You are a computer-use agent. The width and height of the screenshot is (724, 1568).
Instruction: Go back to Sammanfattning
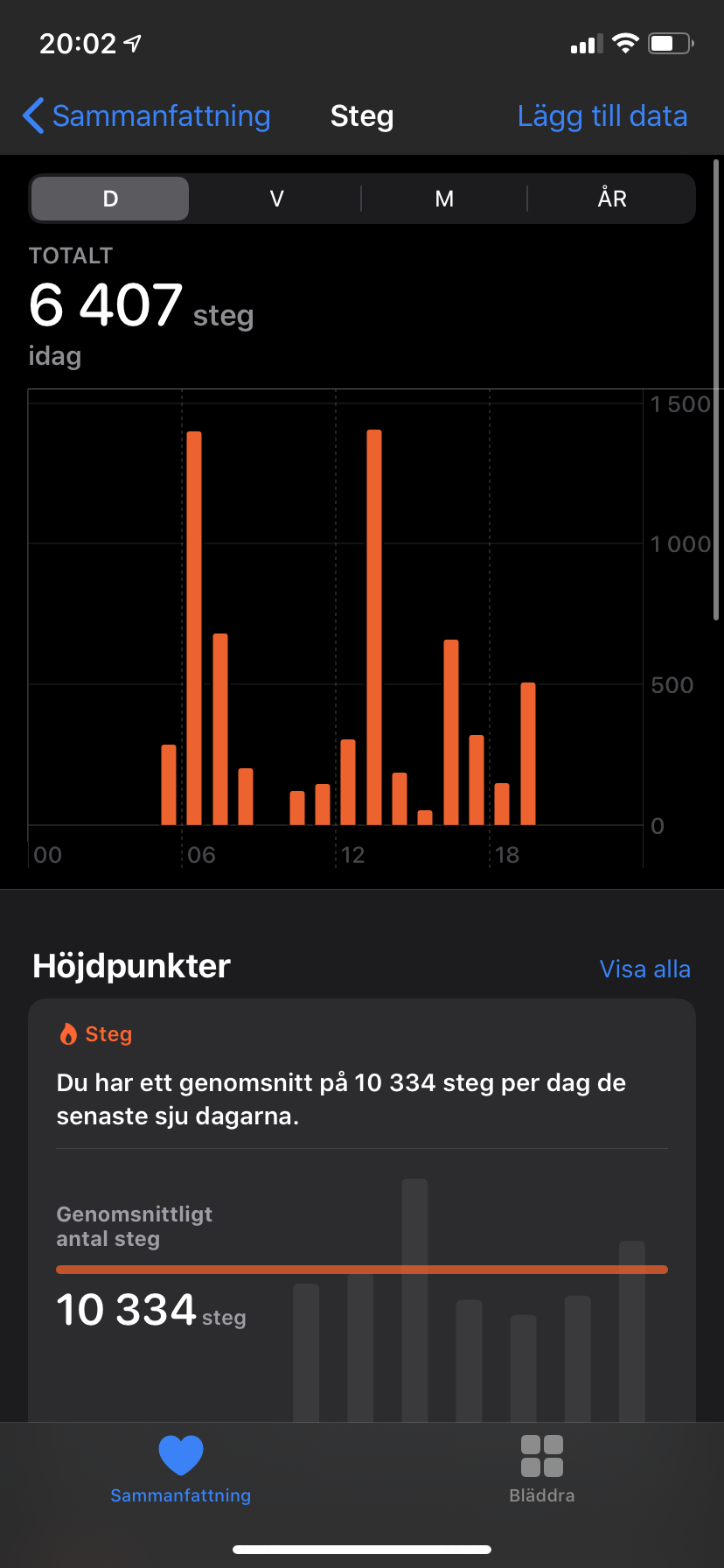(x=146, y=115)
